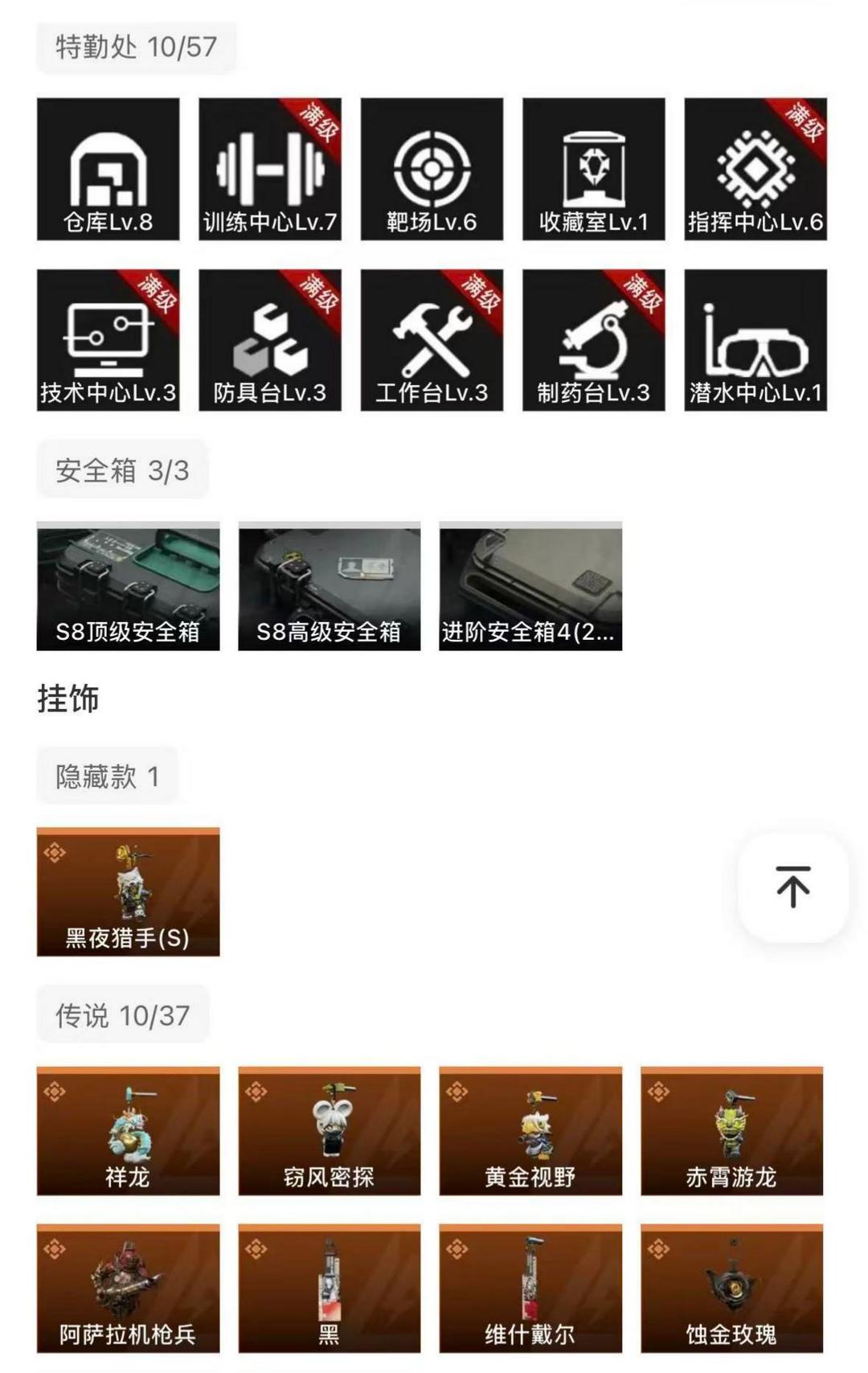This screenshot has height=1373, width=868.
Task: View the 靶场Lv.6 tile
Action: click(432, 170)
